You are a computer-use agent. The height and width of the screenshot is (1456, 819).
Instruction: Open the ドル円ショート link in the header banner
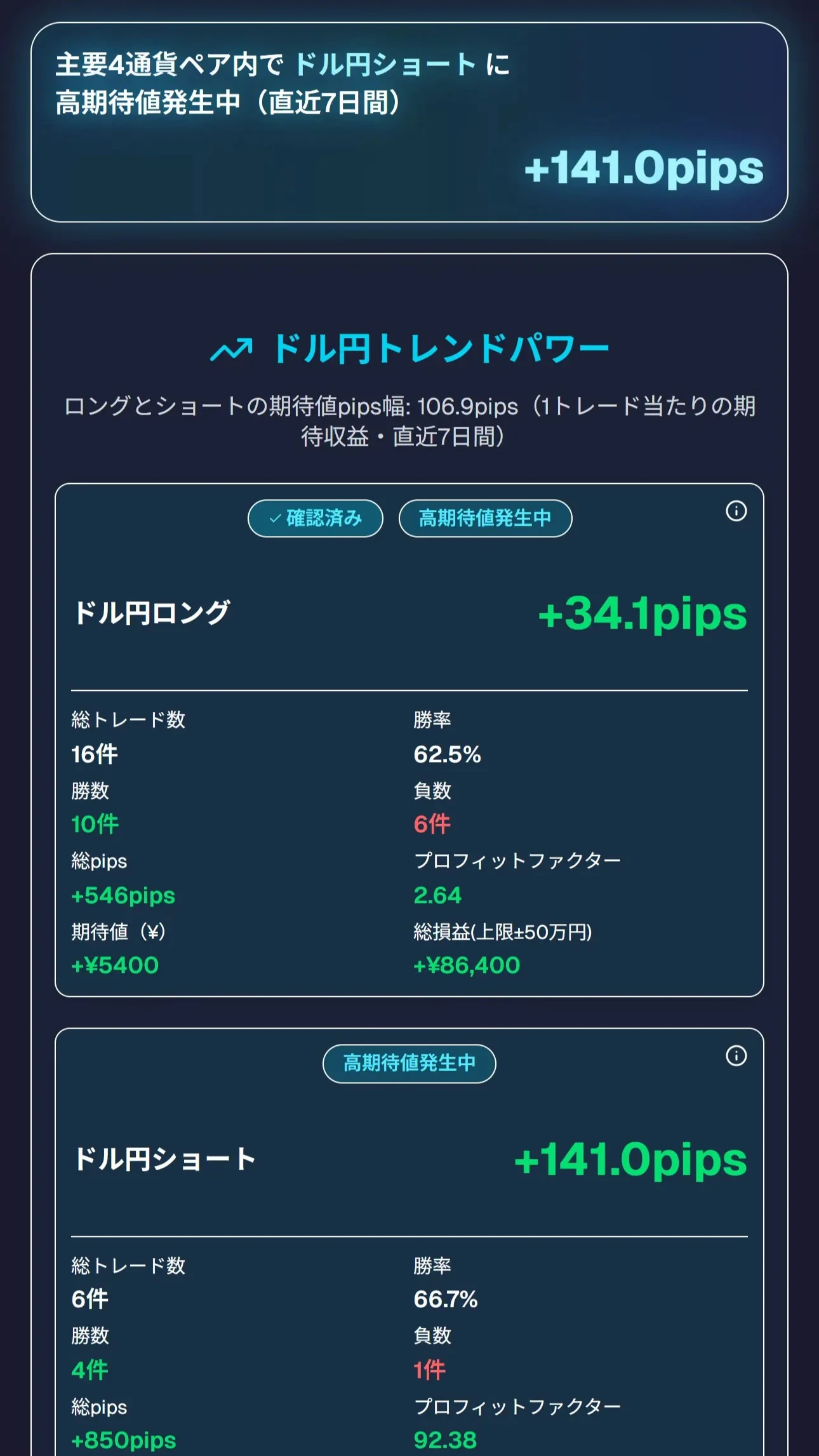[385, 65]
